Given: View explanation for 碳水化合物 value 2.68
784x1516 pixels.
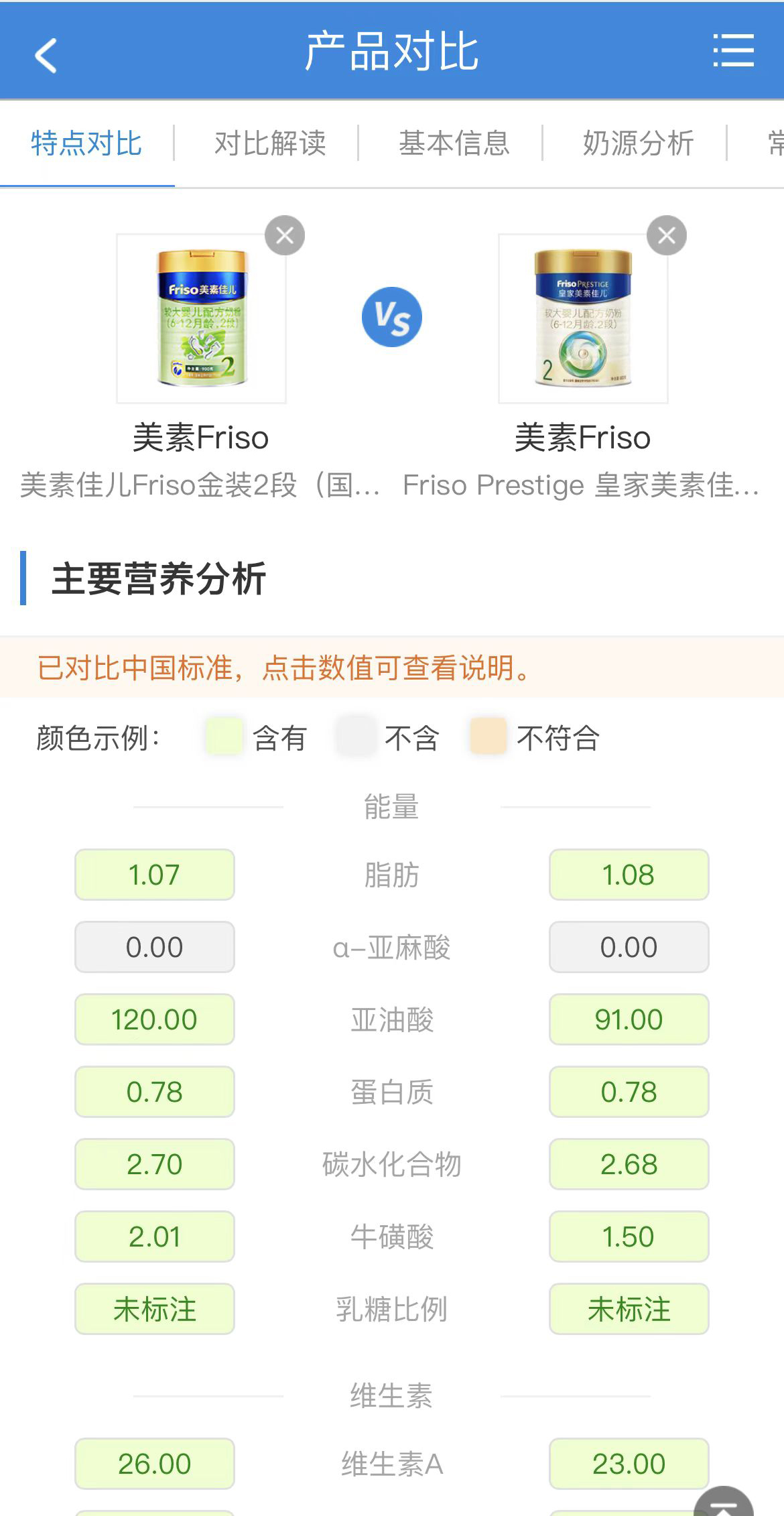Looking at the screenshot, I should coord(629,1164).
